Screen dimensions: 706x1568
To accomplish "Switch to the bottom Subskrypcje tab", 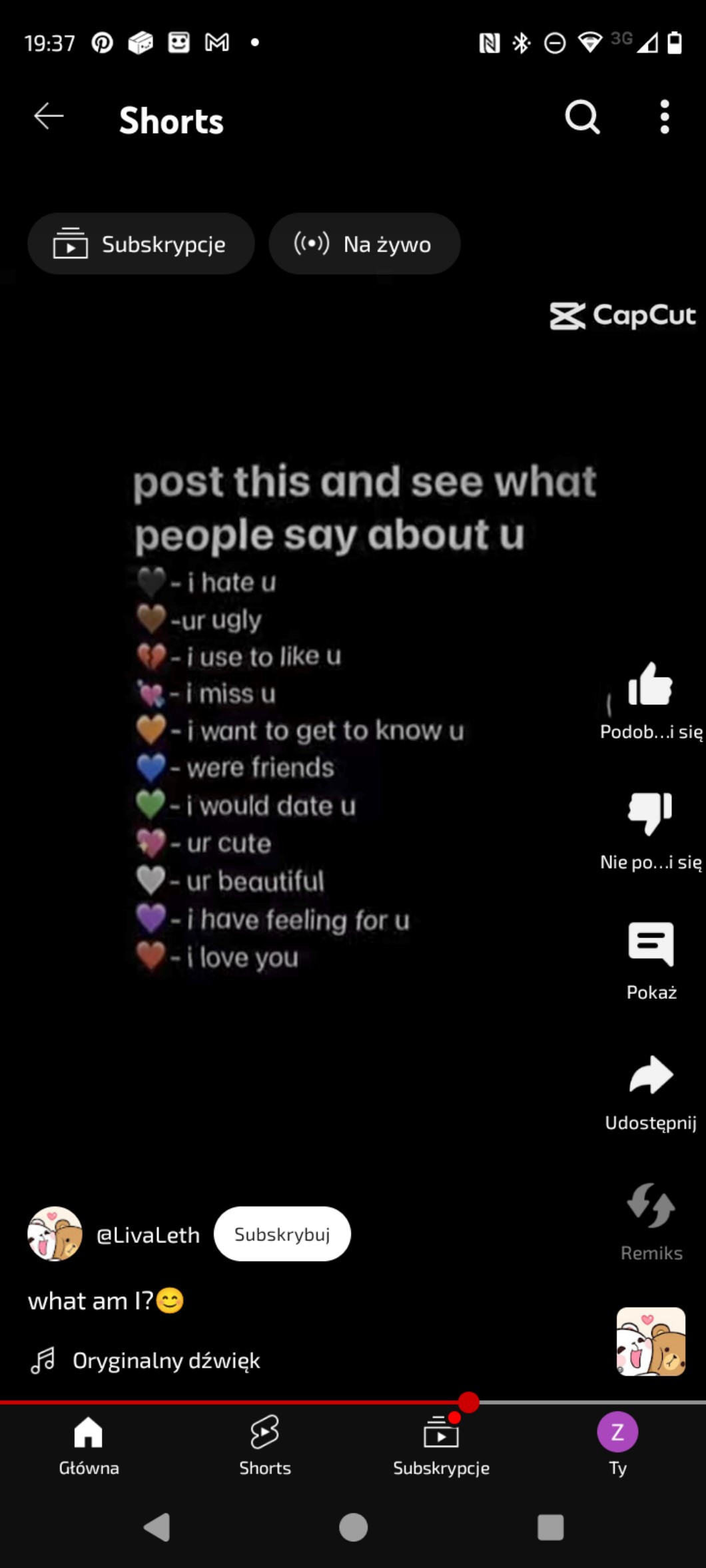I will coord(441,1443).
